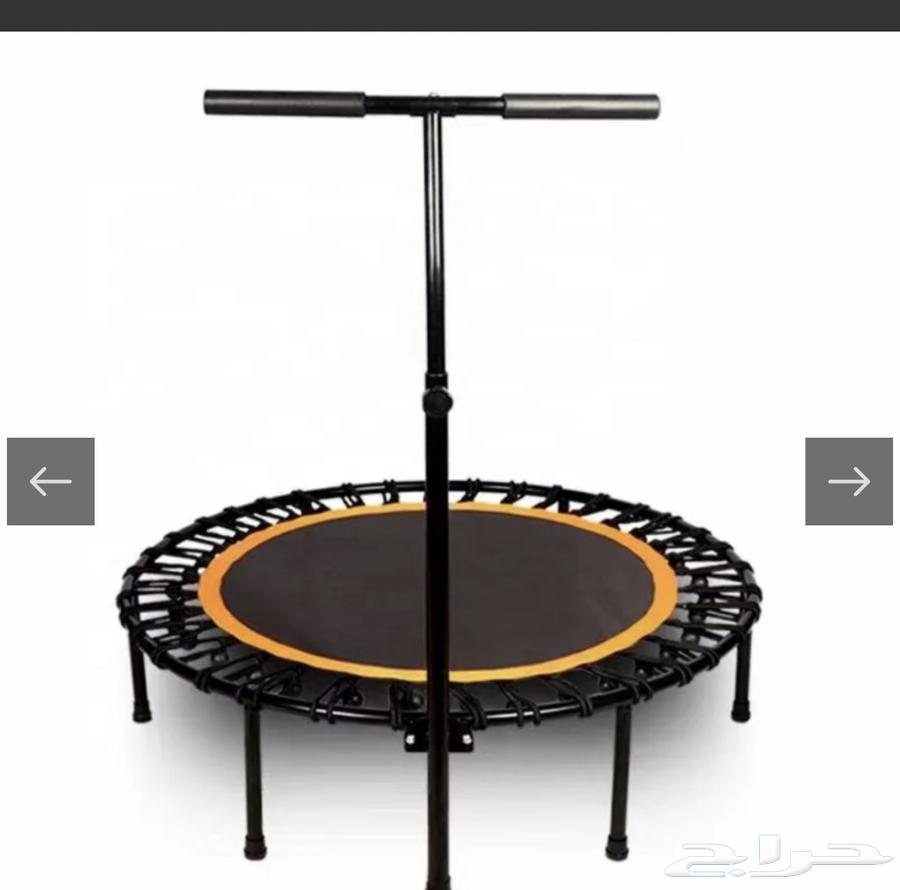Show the next photo
The width and height of the screenshot is (900, 890).
tap(848, 481)
